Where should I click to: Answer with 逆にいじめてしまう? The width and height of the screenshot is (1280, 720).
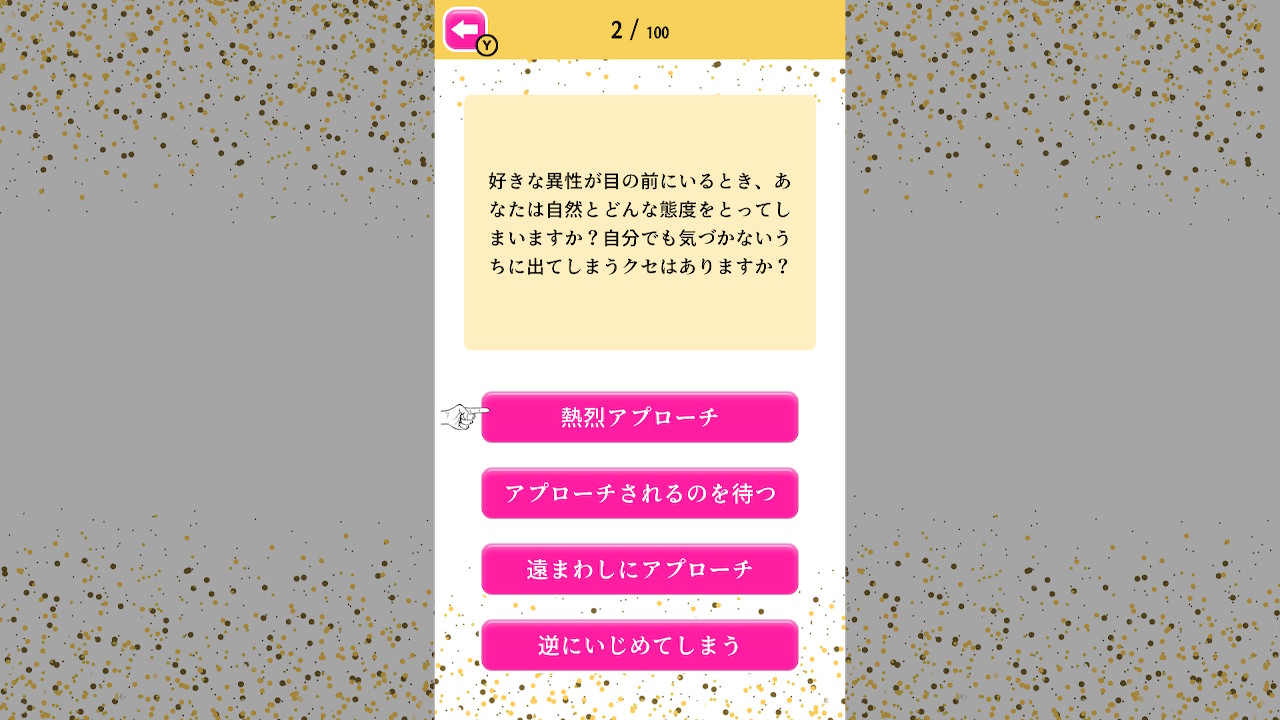(x=639, y=645)
